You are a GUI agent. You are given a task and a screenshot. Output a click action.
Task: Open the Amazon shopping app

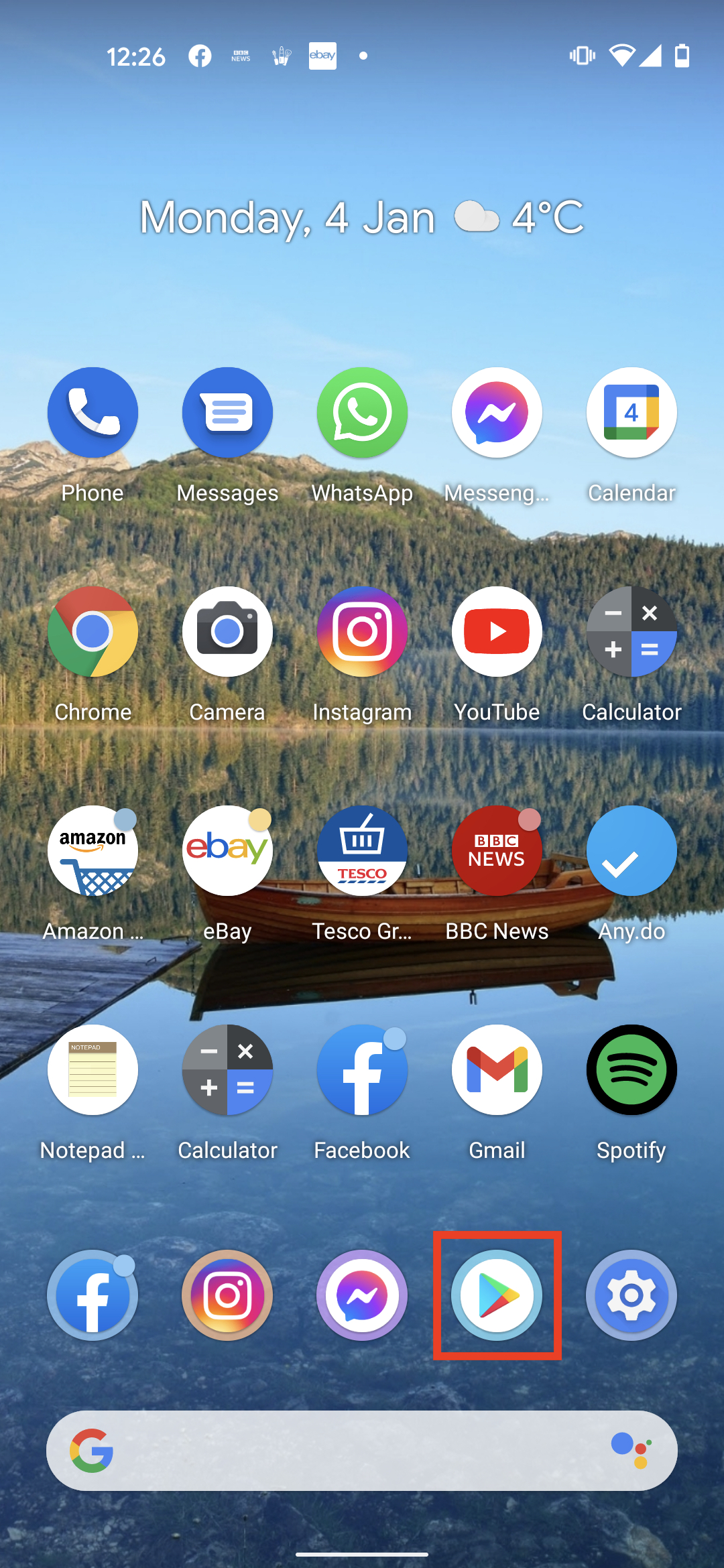tap(93, 851)
